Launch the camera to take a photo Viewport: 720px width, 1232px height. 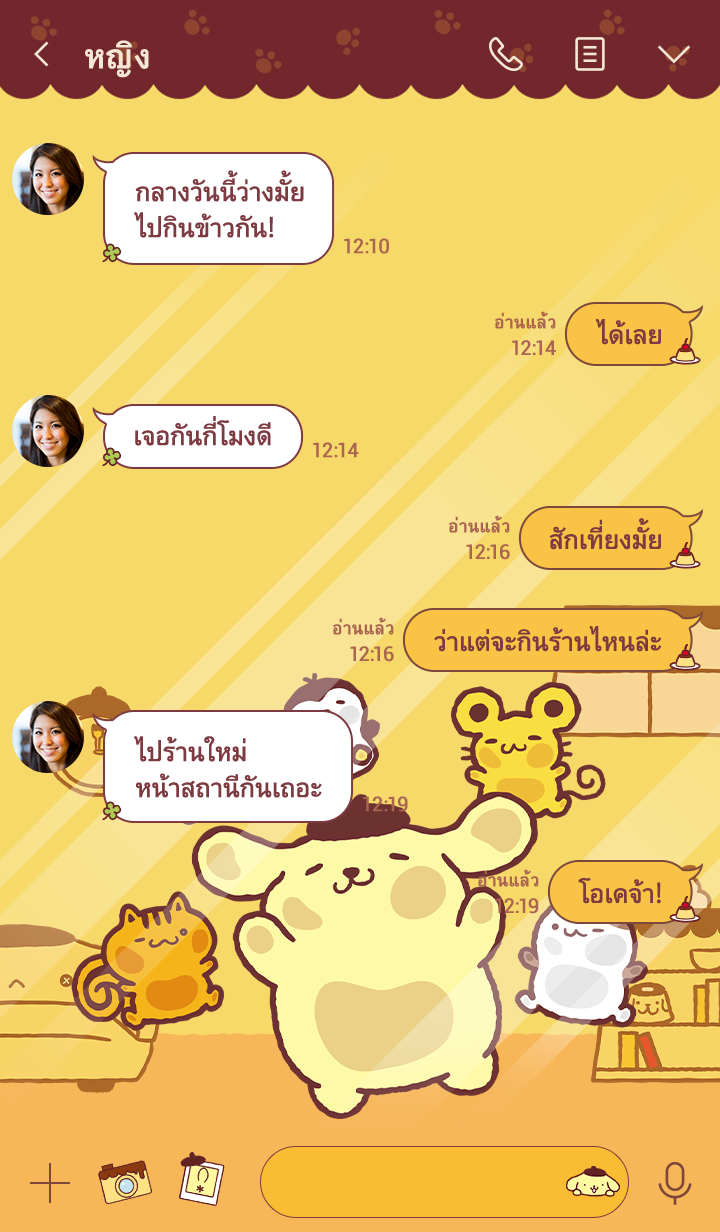[125, 1182]
